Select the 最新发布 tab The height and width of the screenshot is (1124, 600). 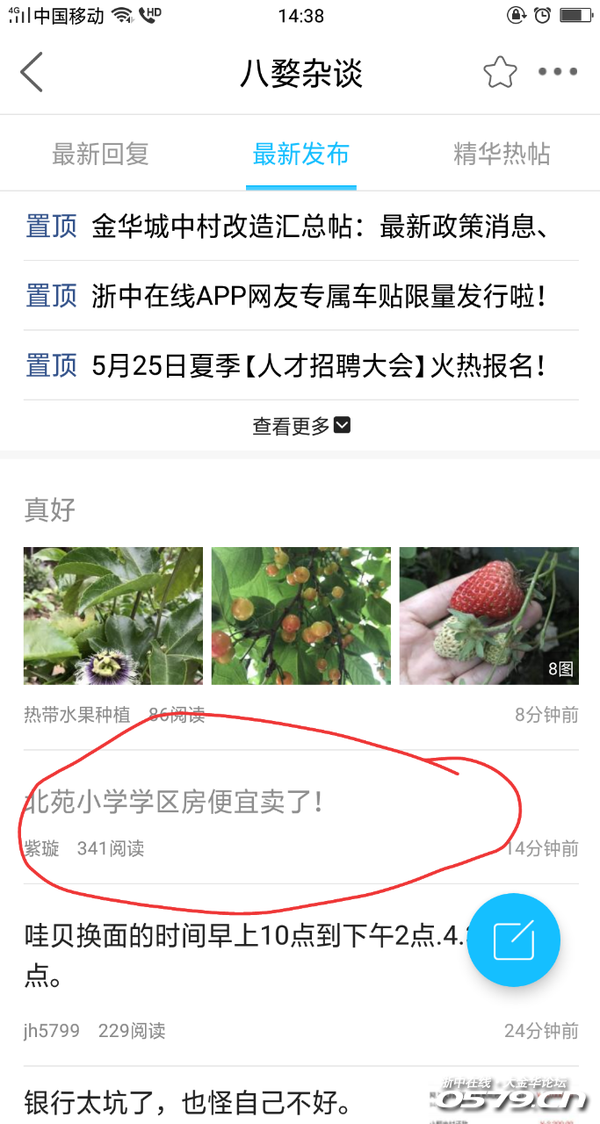click(x=300, y=154)
